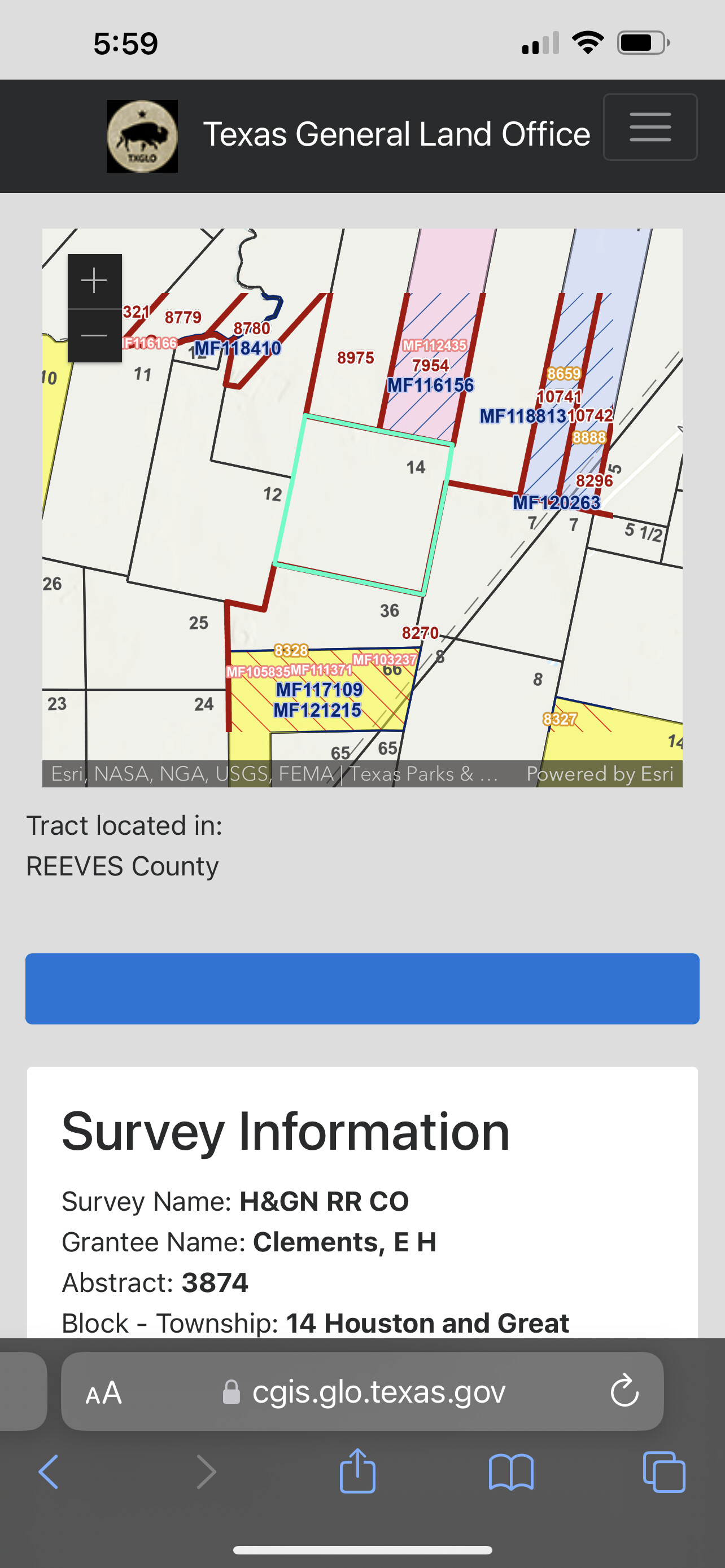Open Safari bookmarks
Image resolution: width=725 pixels, height=1568 pixels.
click(512, 1472)
